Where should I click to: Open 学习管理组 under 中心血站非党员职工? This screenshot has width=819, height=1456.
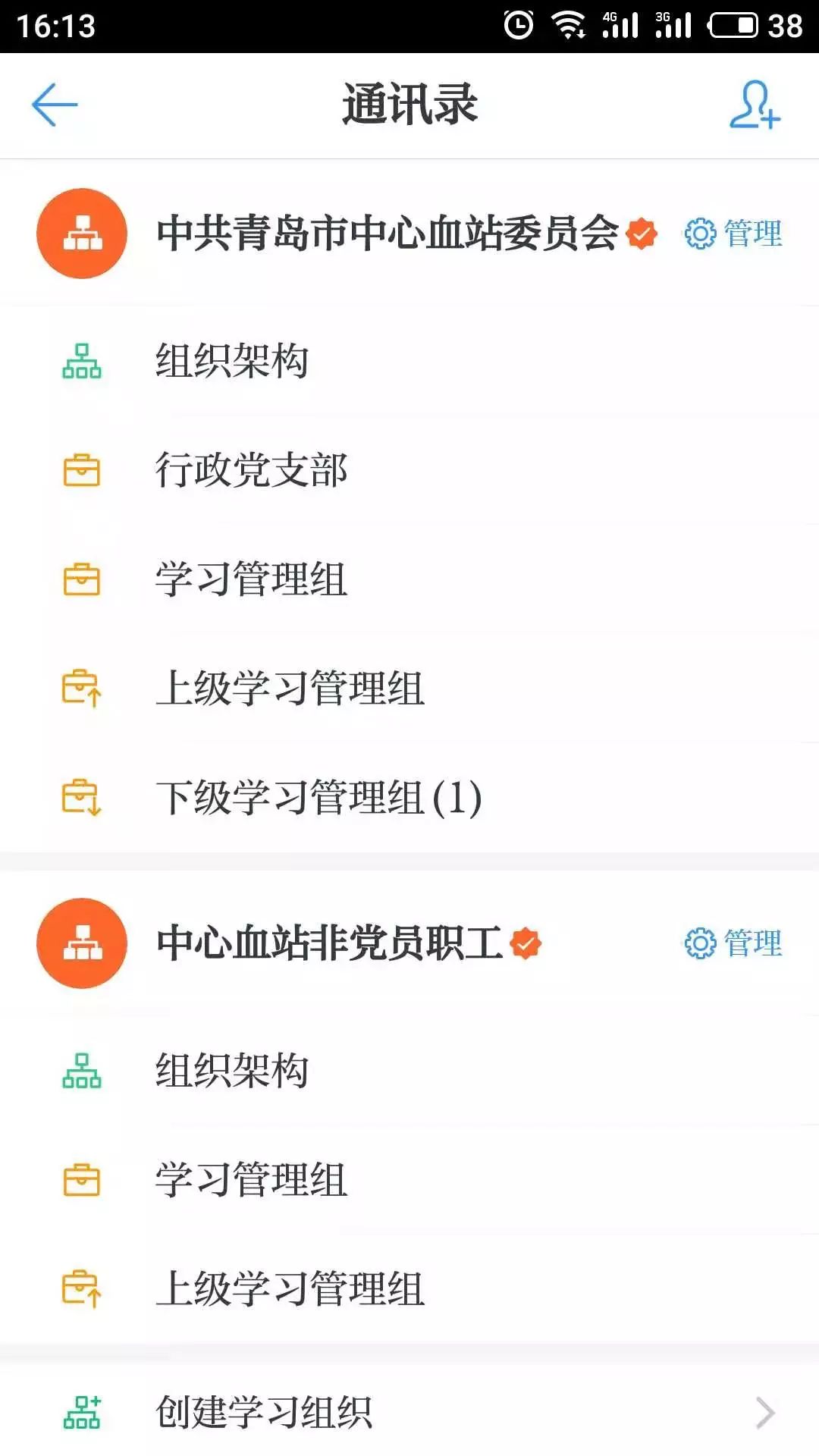pos(409,1180)
